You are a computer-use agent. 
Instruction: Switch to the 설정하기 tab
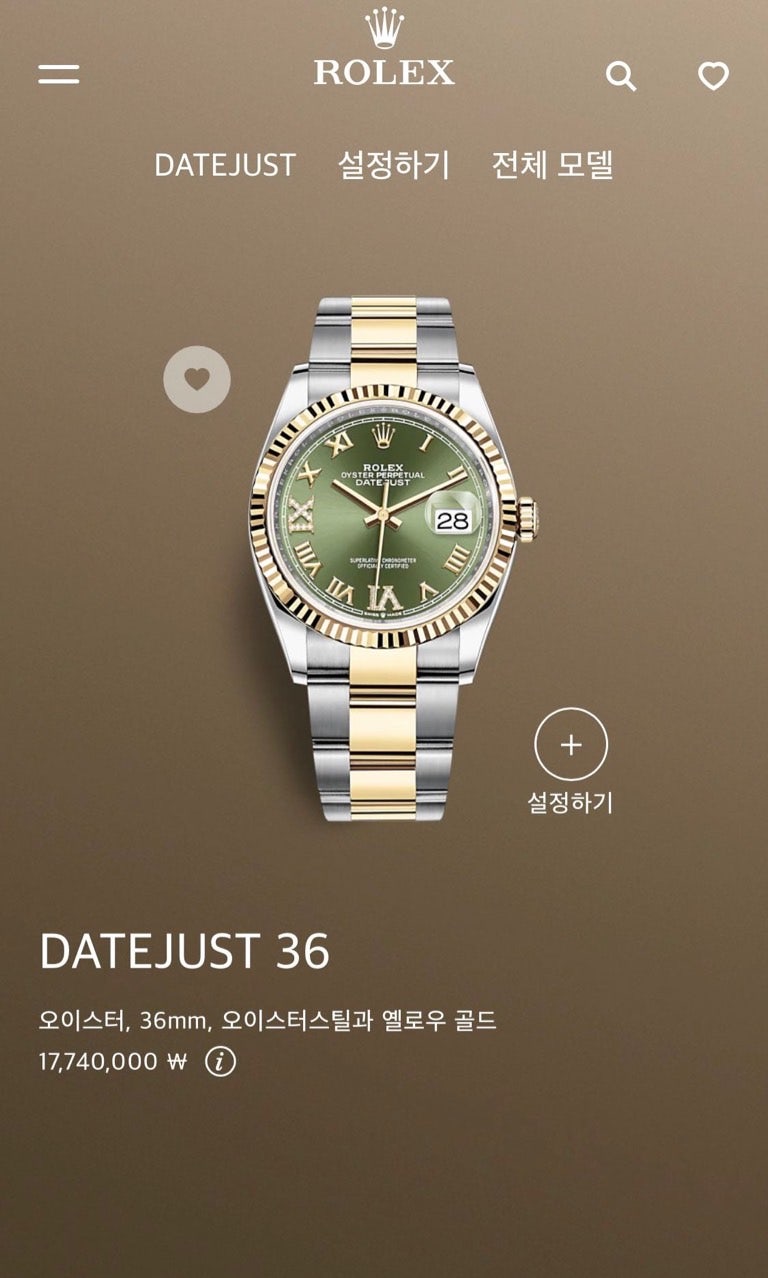394,165
